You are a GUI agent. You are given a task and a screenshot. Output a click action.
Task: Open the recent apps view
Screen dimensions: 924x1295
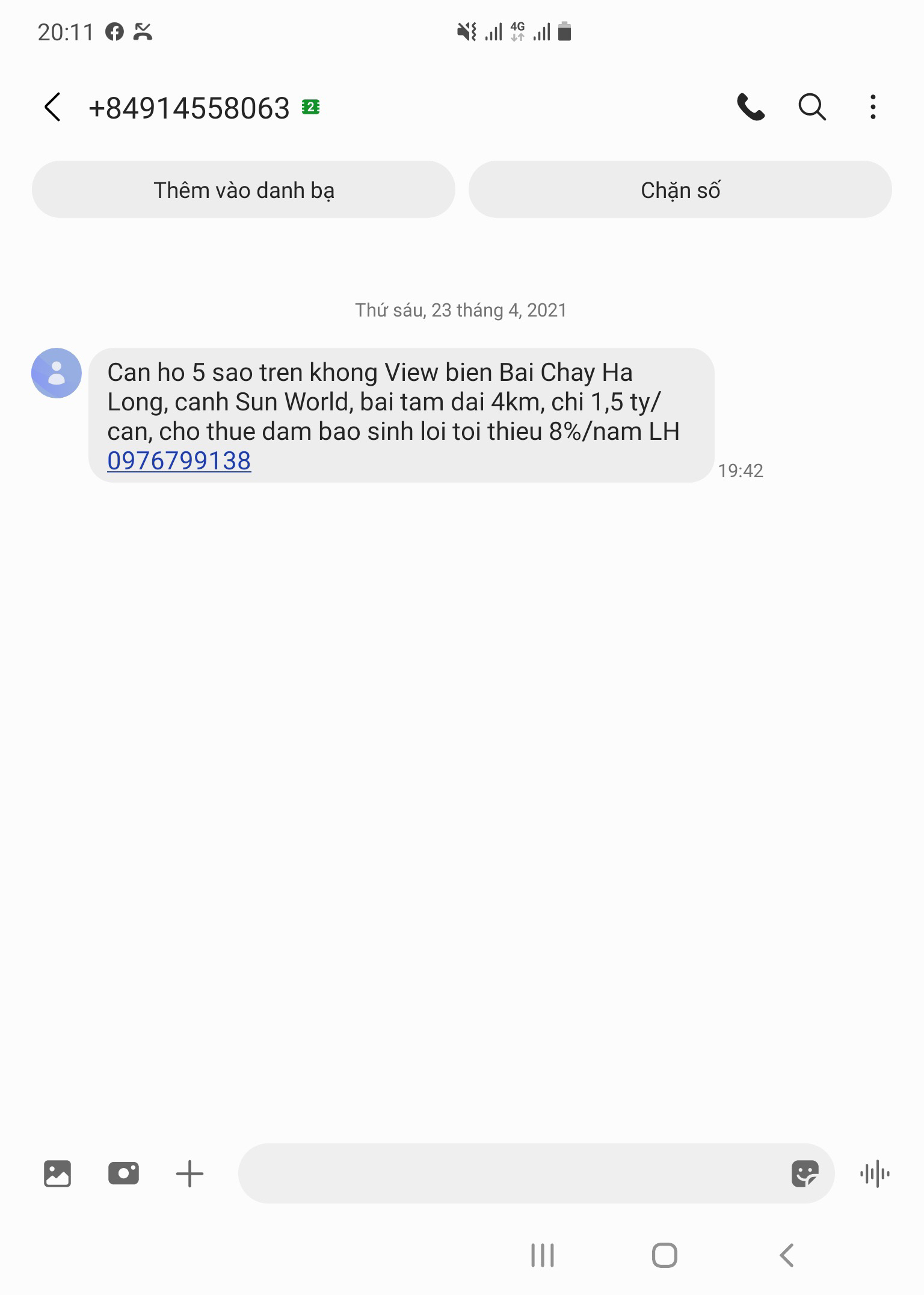coord(542,1255)
